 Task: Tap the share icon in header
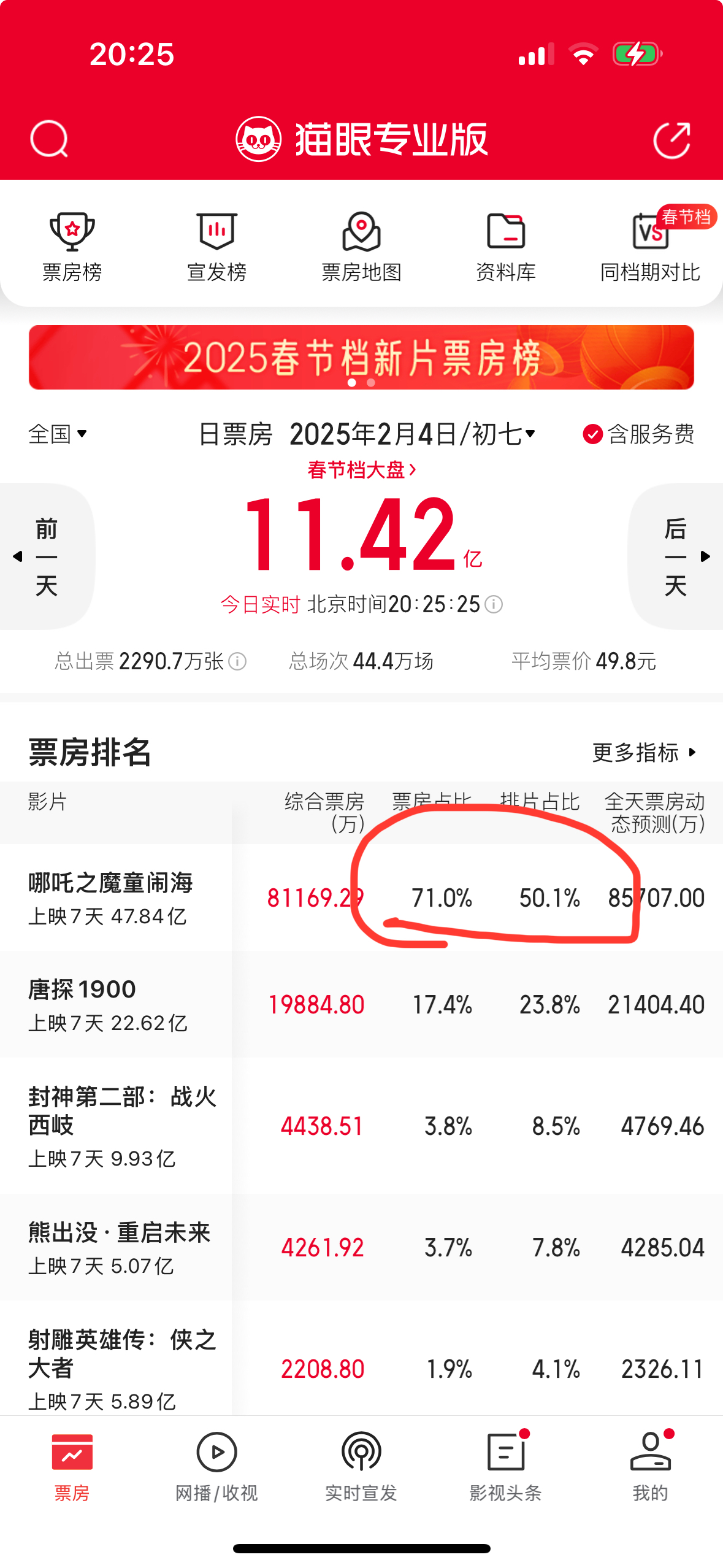671,140
